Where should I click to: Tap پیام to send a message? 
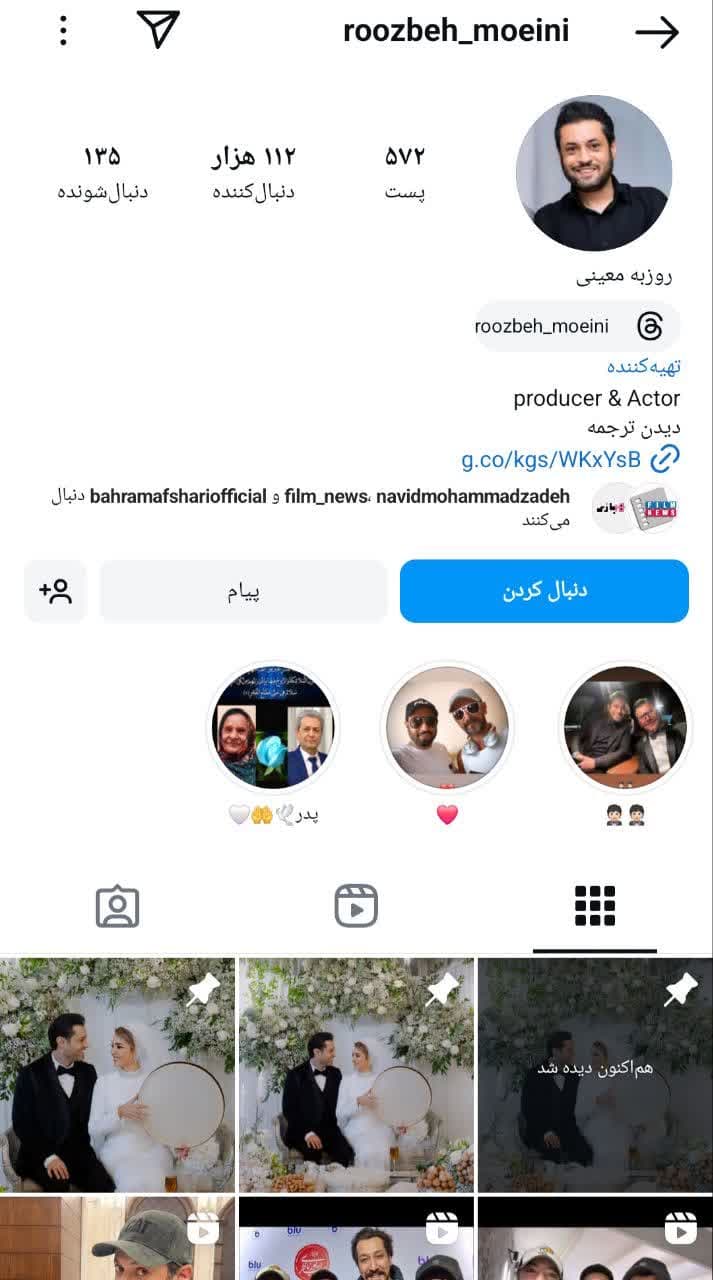[243, 591]
